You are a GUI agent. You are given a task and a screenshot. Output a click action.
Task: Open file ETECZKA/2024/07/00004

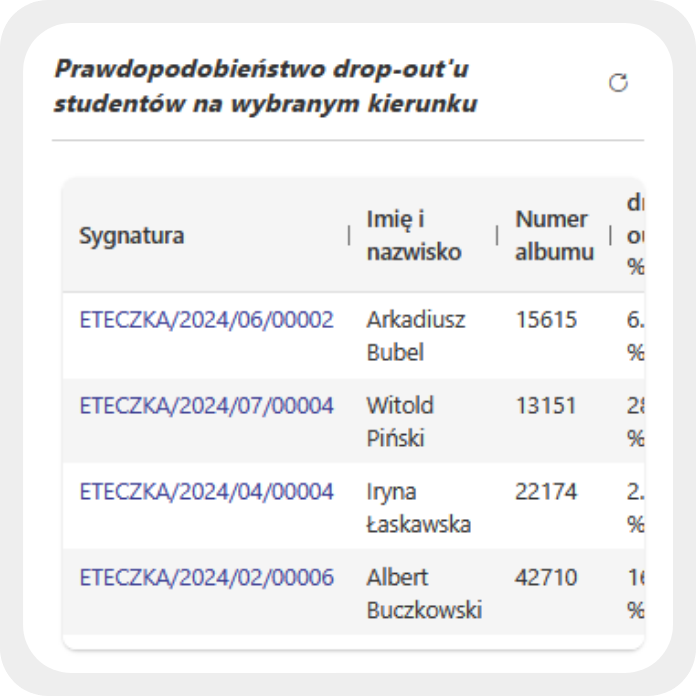coord(206,406)
